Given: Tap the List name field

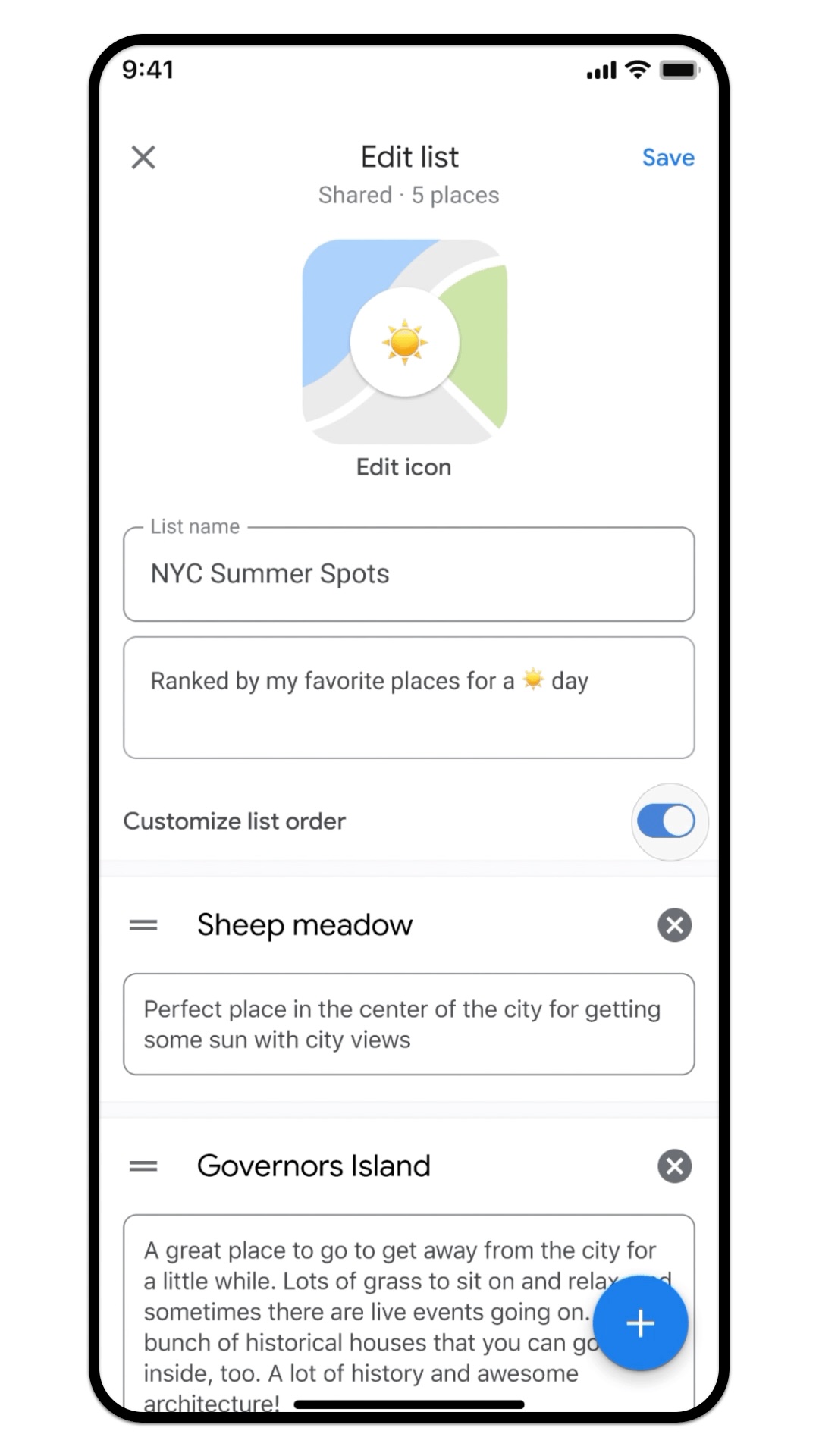Looking at the screenshot, I should coord(409,574).
